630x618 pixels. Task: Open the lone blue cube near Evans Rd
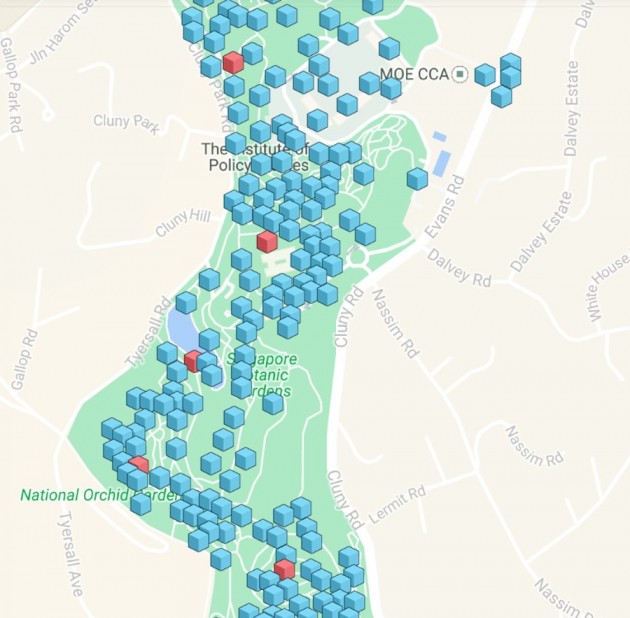[x=417, y=179]
